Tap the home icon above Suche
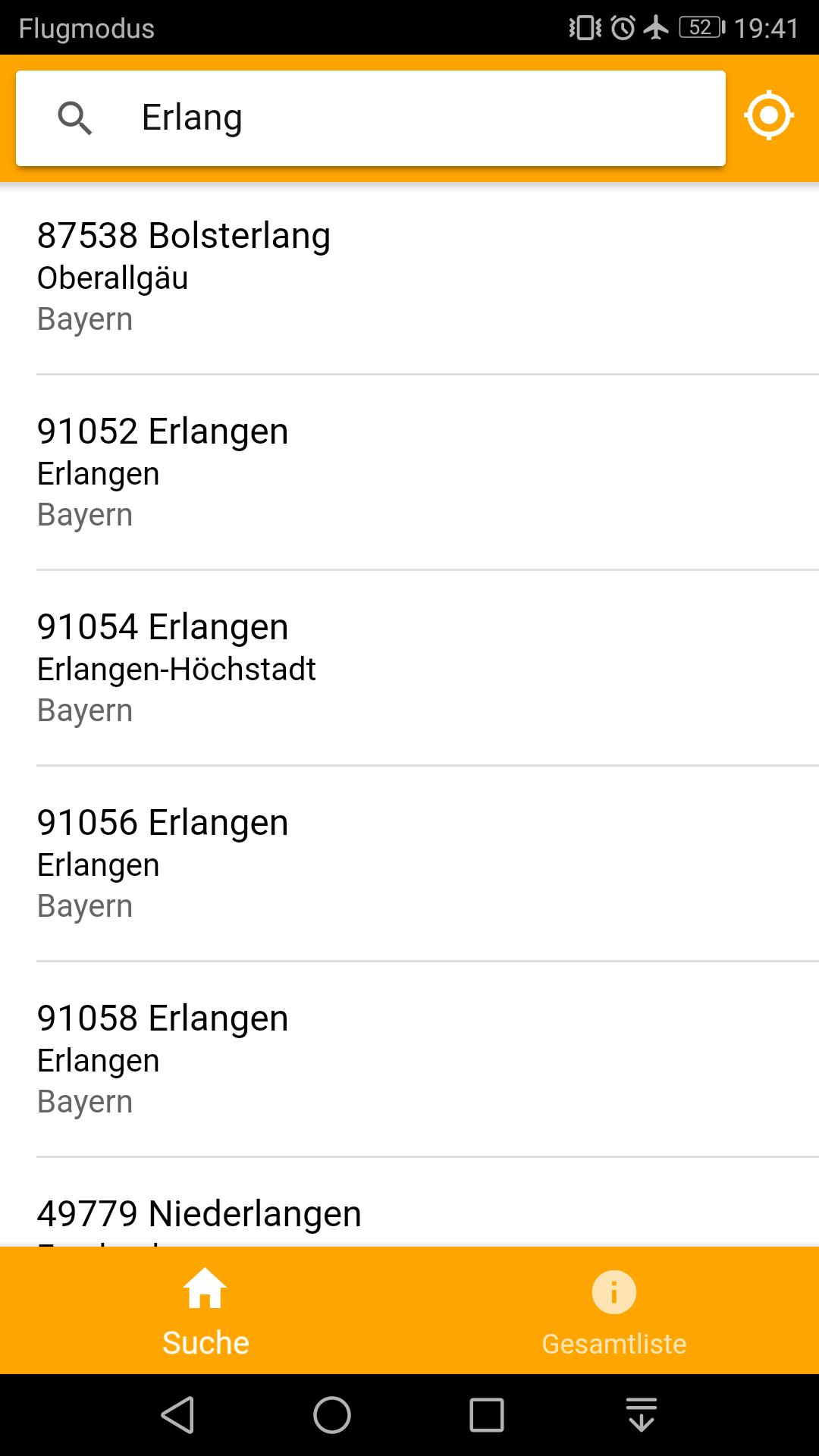 click(x=203, y=1292)
